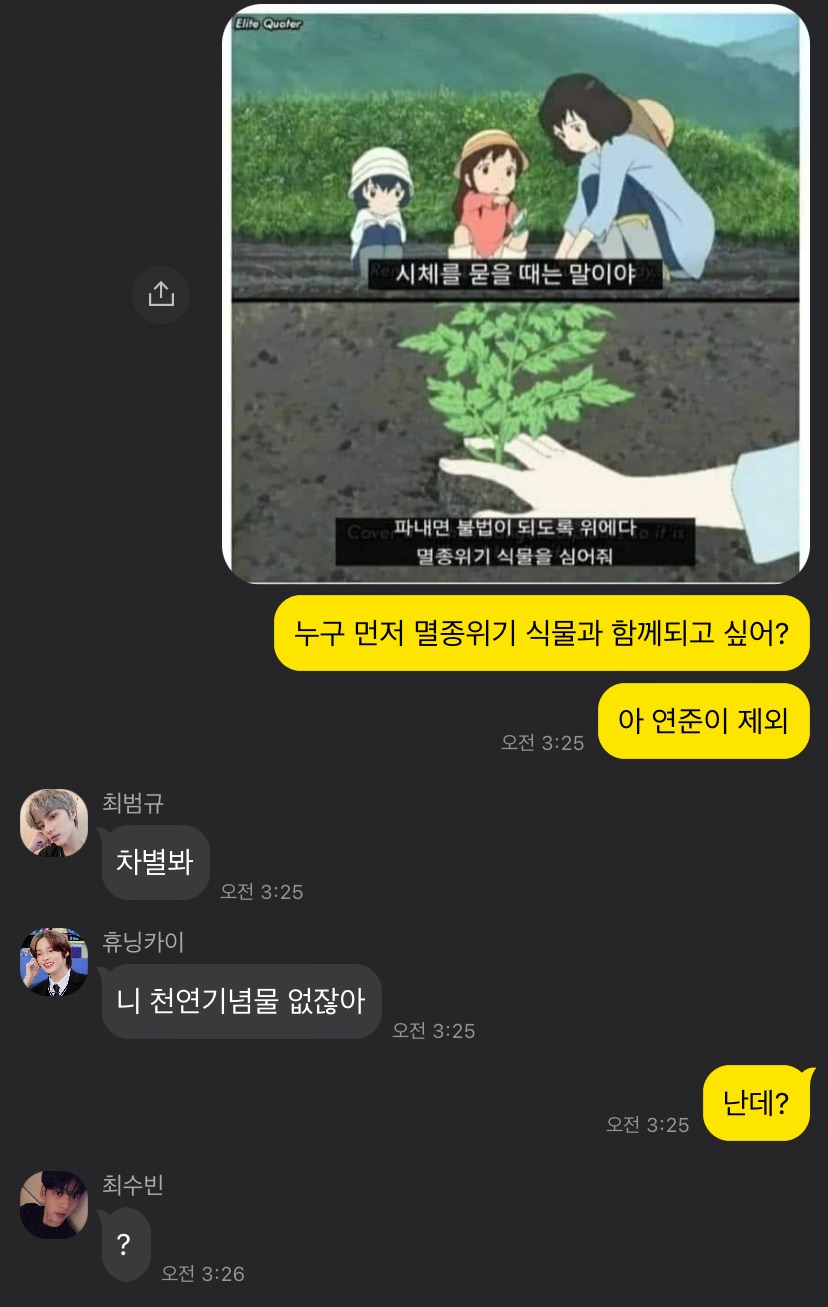Open the shared anime meme image
The width and height of the screenshot is (828, 1307).
point(515,294)
